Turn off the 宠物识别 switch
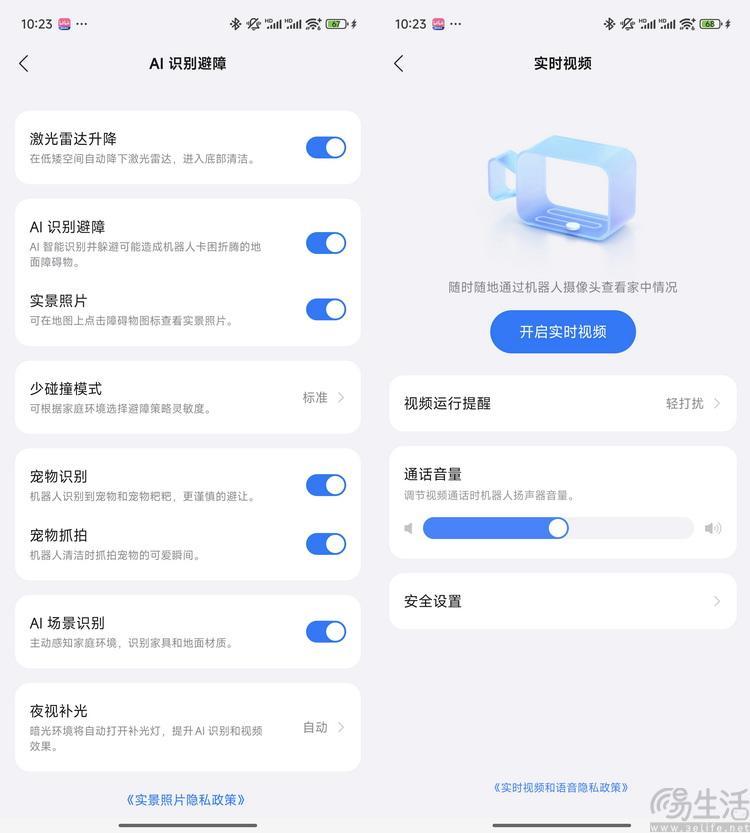Screen dimensions: 750x833 tap(326, 484)
